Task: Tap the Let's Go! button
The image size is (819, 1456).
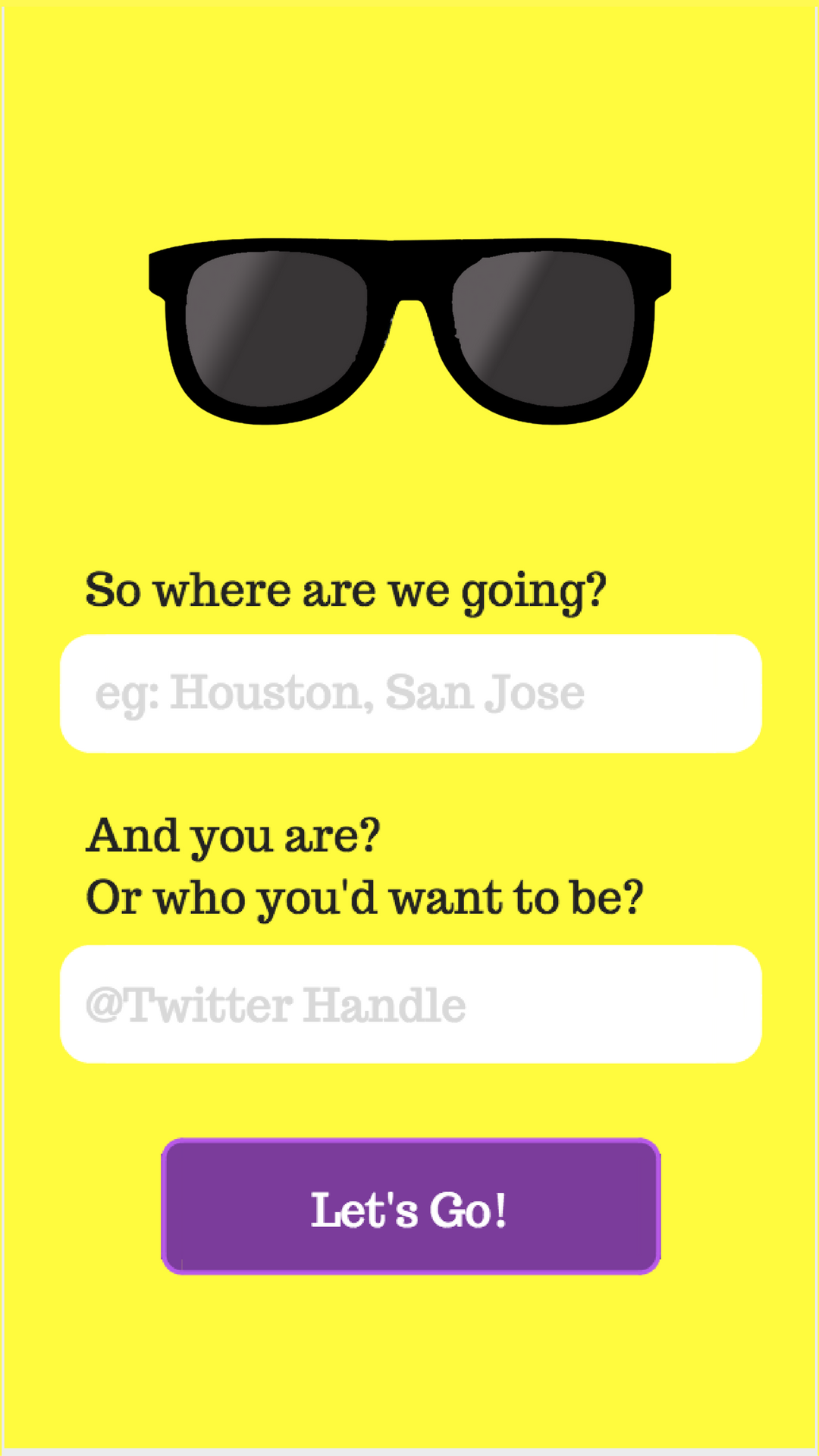Action: point(410,1207)
